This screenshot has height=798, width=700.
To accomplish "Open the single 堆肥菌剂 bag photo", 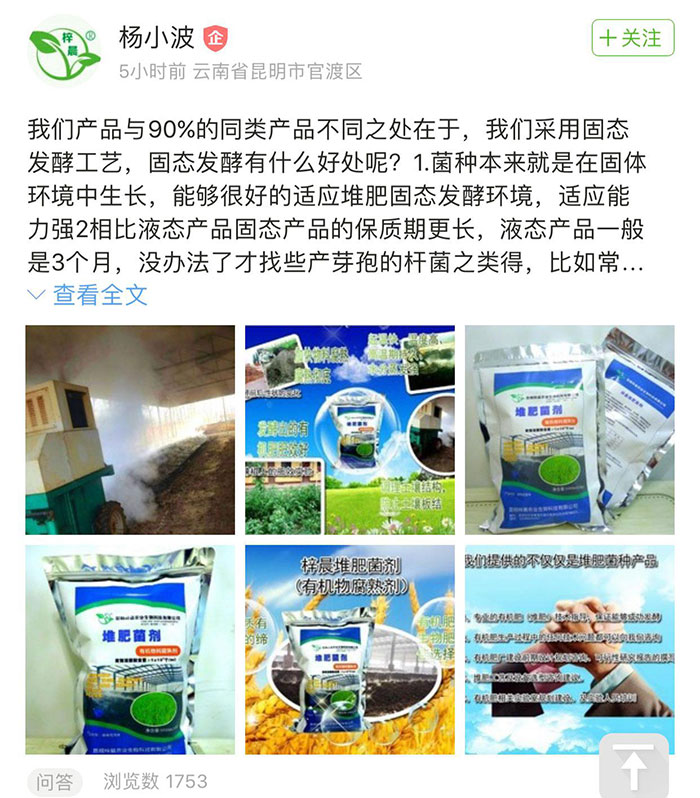I will tap(130, 649).
